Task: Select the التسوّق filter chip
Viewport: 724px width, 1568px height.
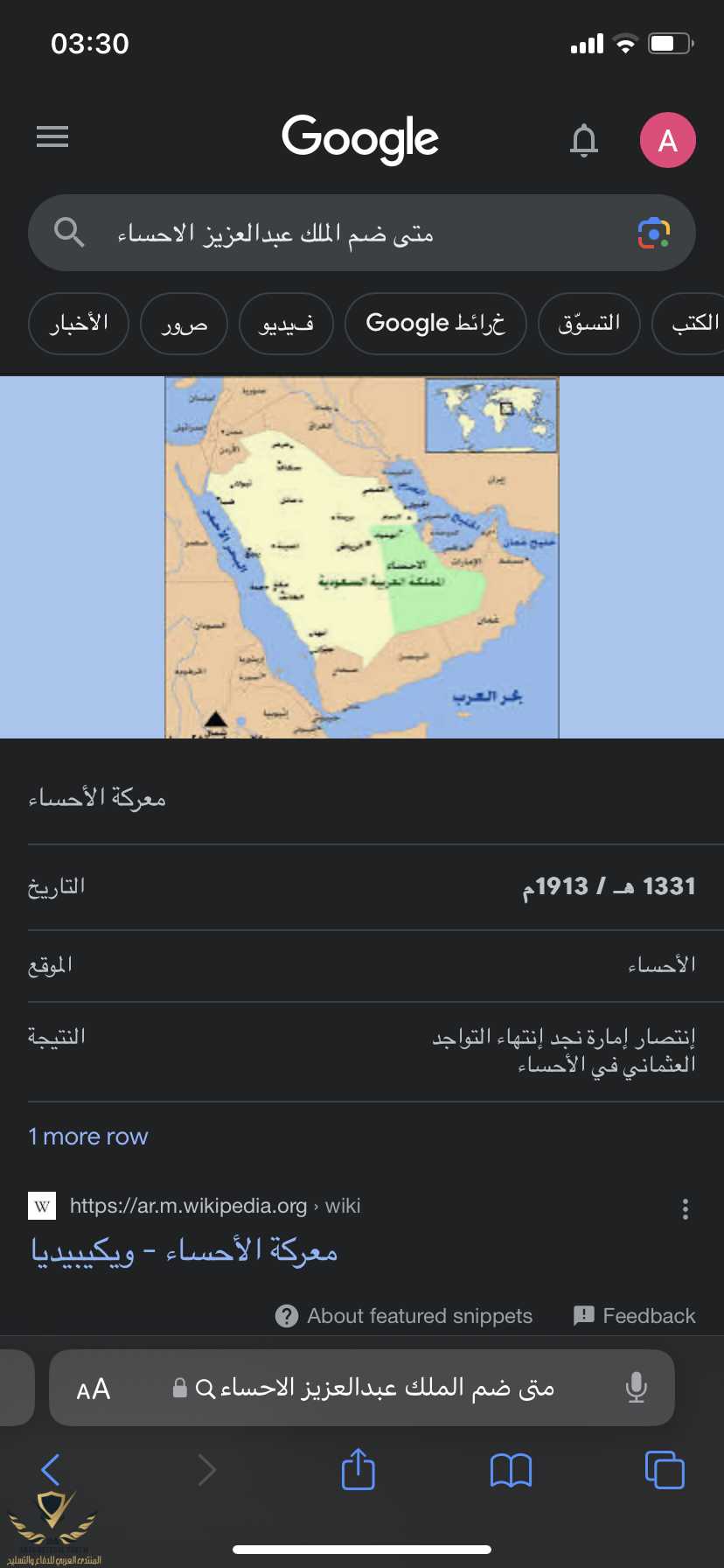Action: click(589, 324)
